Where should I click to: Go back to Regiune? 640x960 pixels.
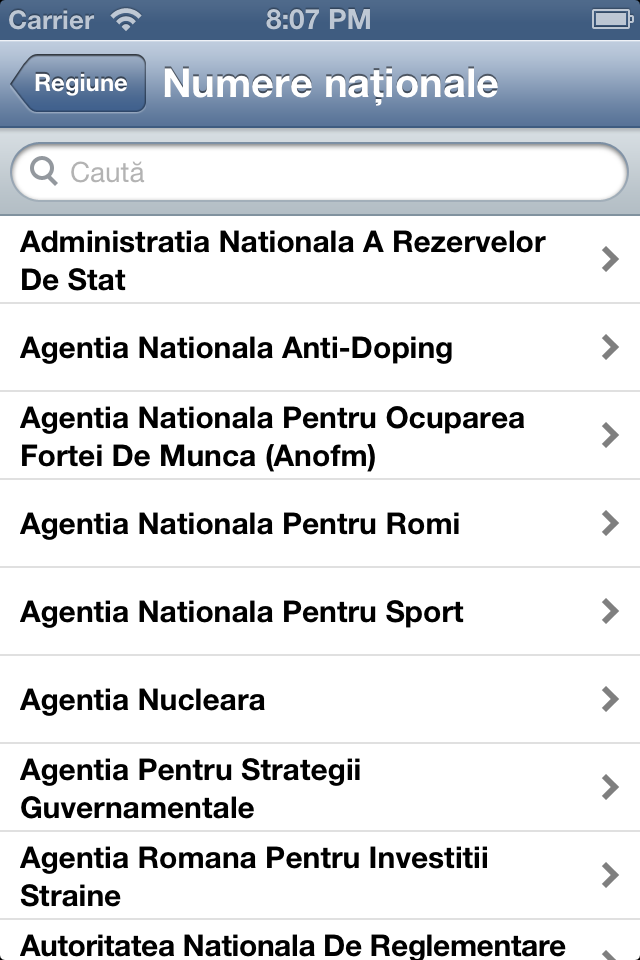(79, 83)
